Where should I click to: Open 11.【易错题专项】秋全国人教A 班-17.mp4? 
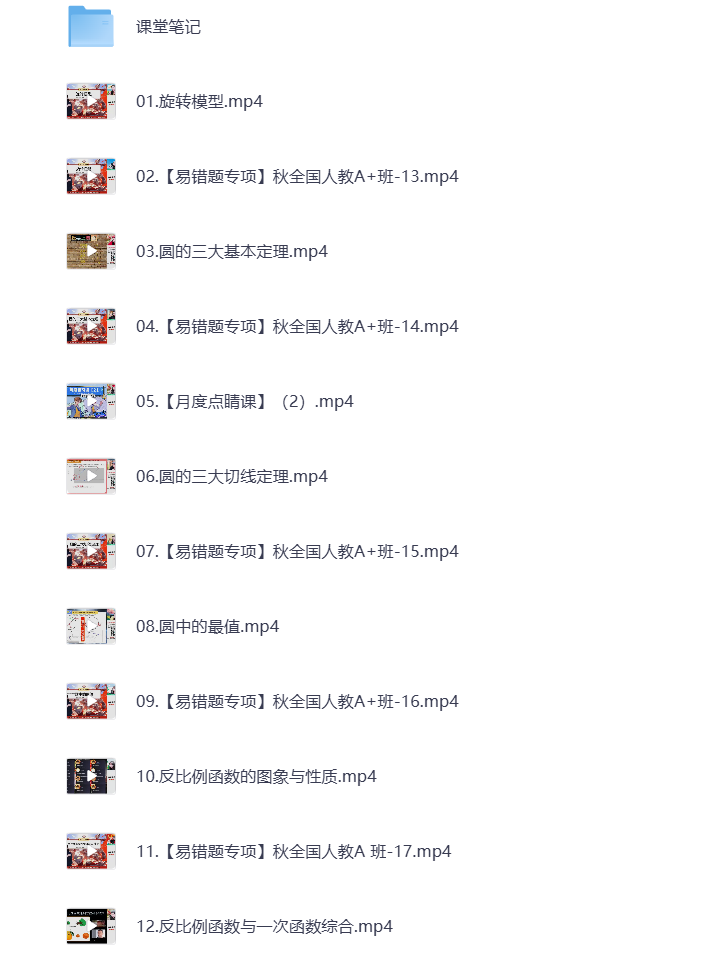(x=293, y=852)
